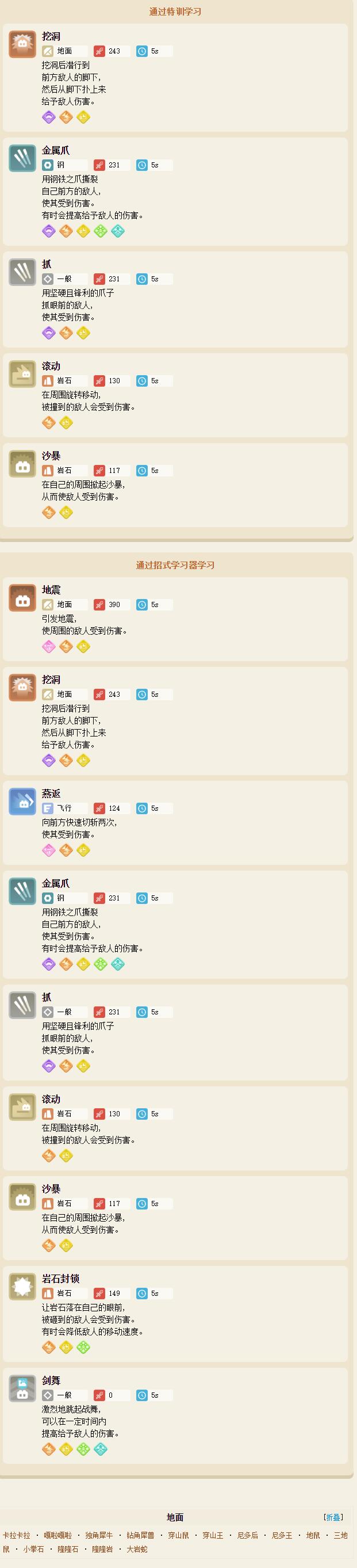Open the 穿山鼠 link
Screen dimensions: 357x1568
[x=179, y=1536]
